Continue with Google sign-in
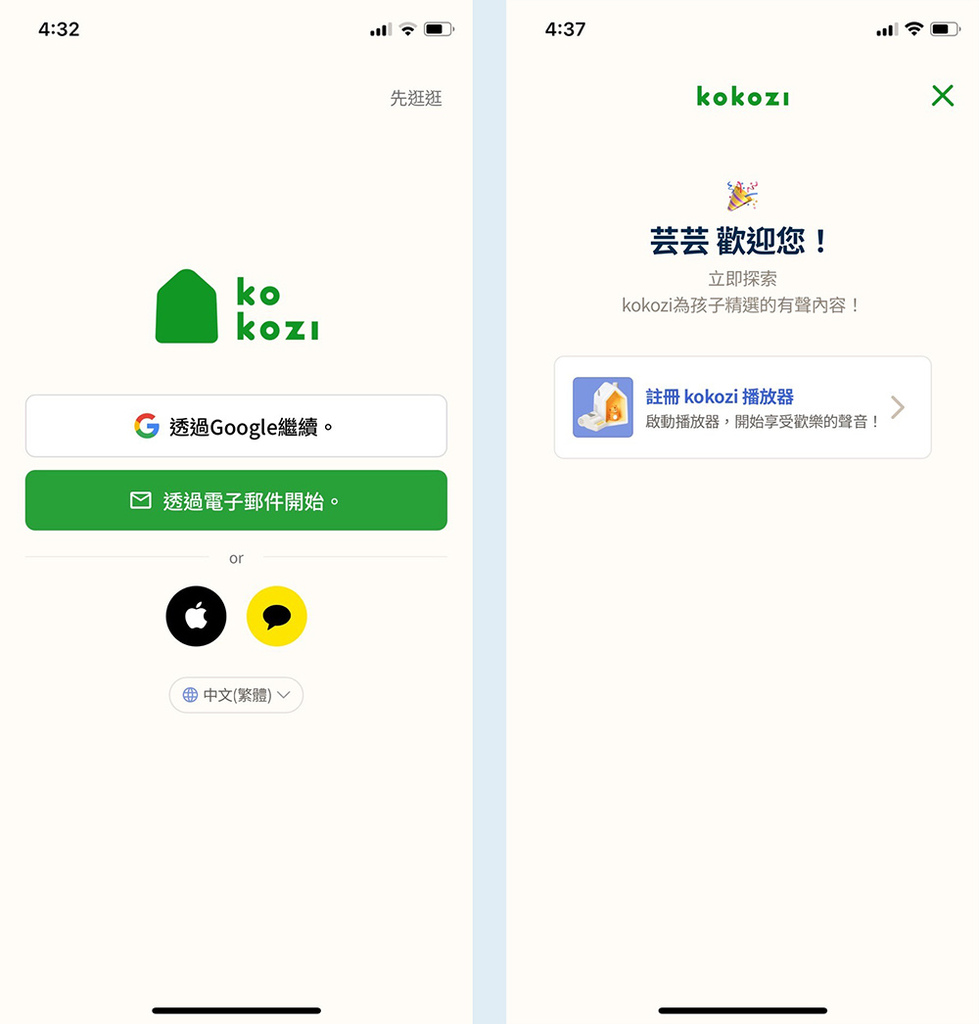Image resolution: width=979 pixels, height=1024 pixels. [236, 426]
